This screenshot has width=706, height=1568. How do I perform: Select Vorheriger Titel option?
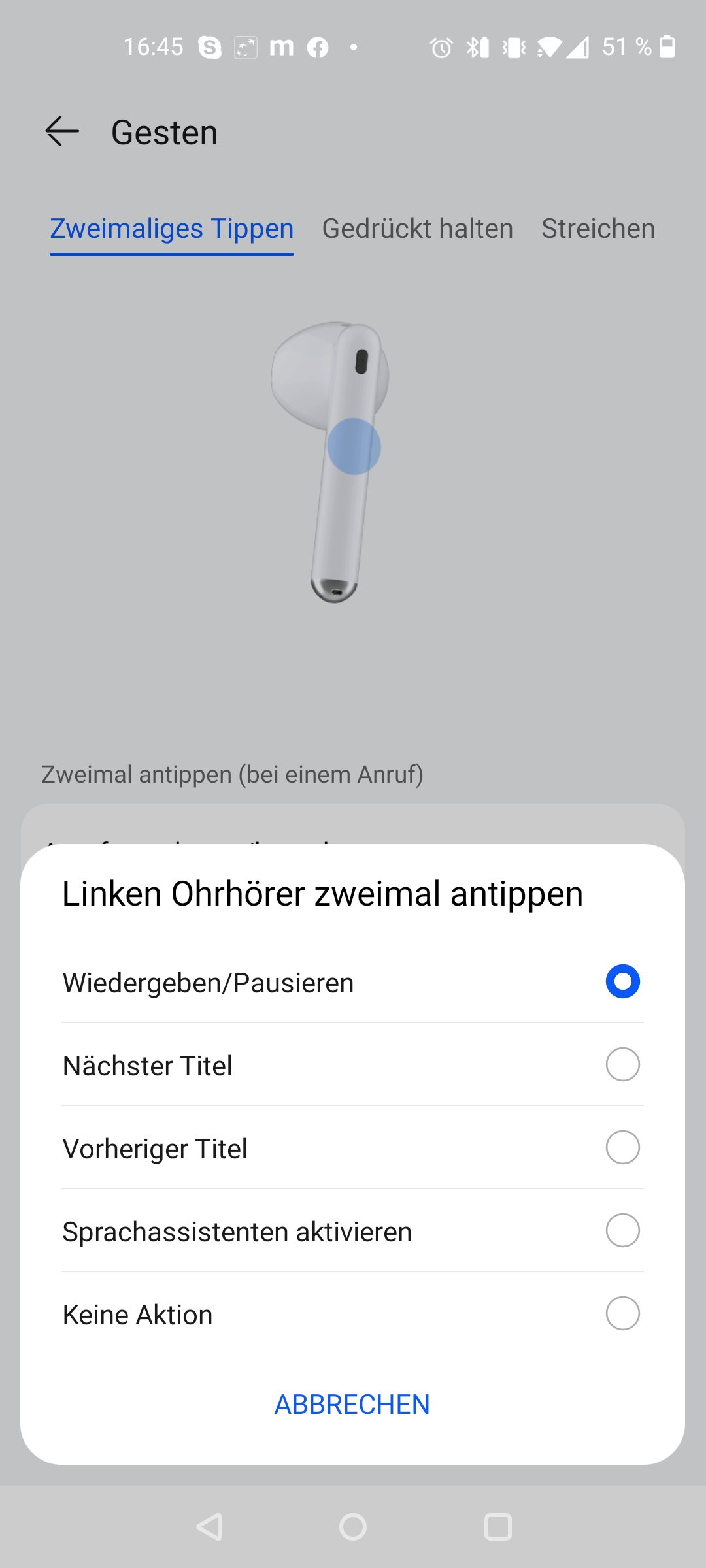(x=622, y=1147)
